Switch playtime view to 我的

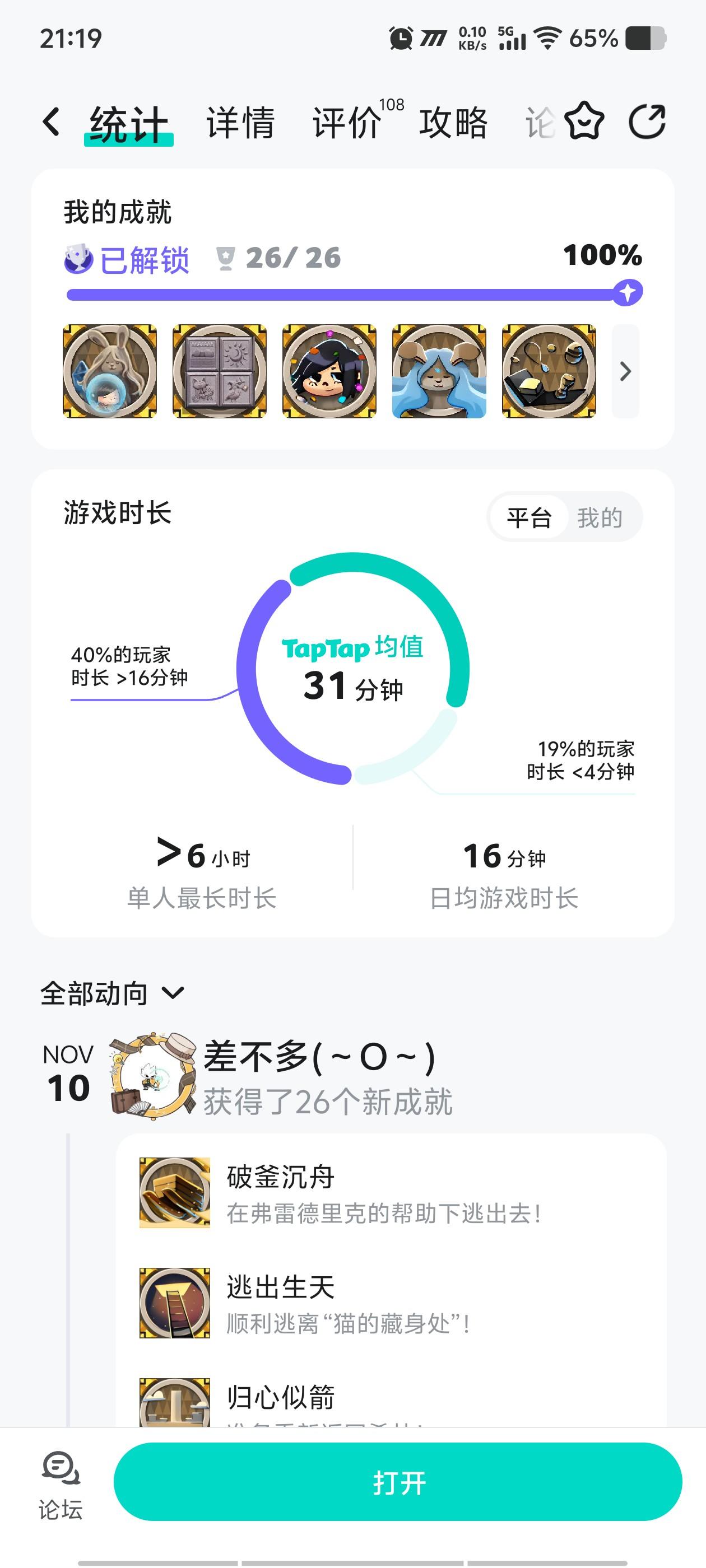tap(602, 517)
